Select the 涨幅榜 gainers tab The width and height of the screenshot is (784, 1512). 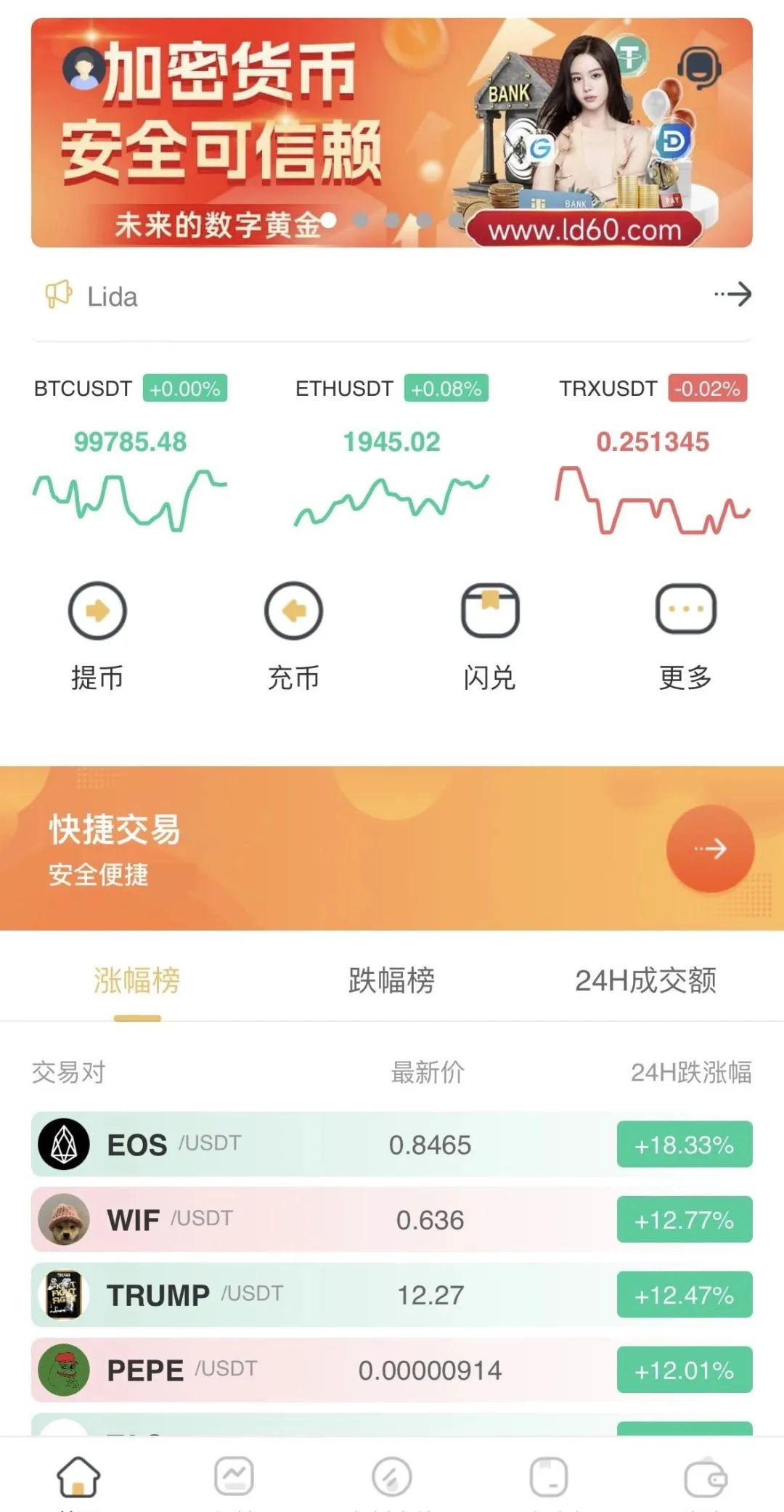136,981
